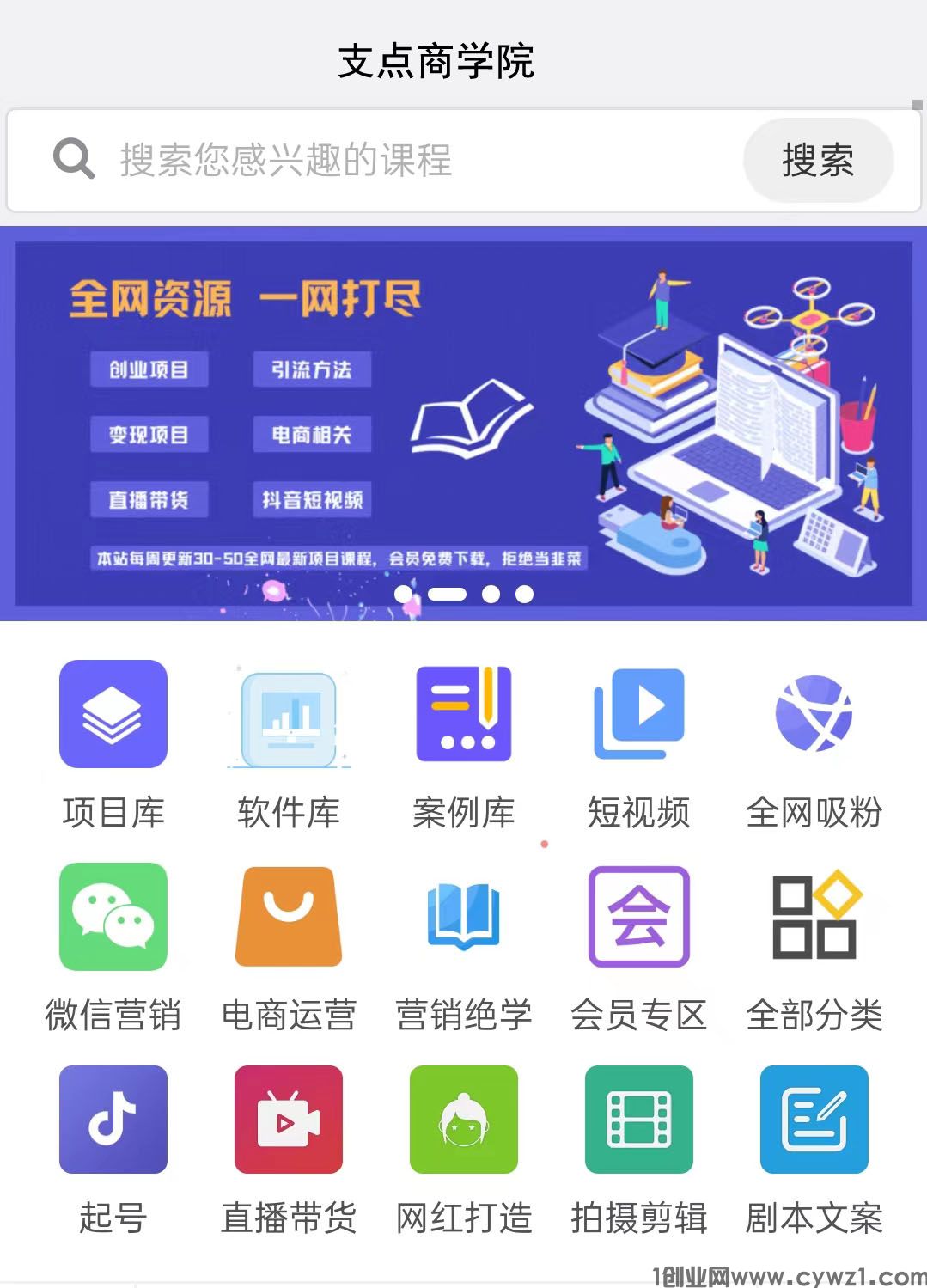
Task: Open the 全网资源 banner
Action: tap(463, 423)
